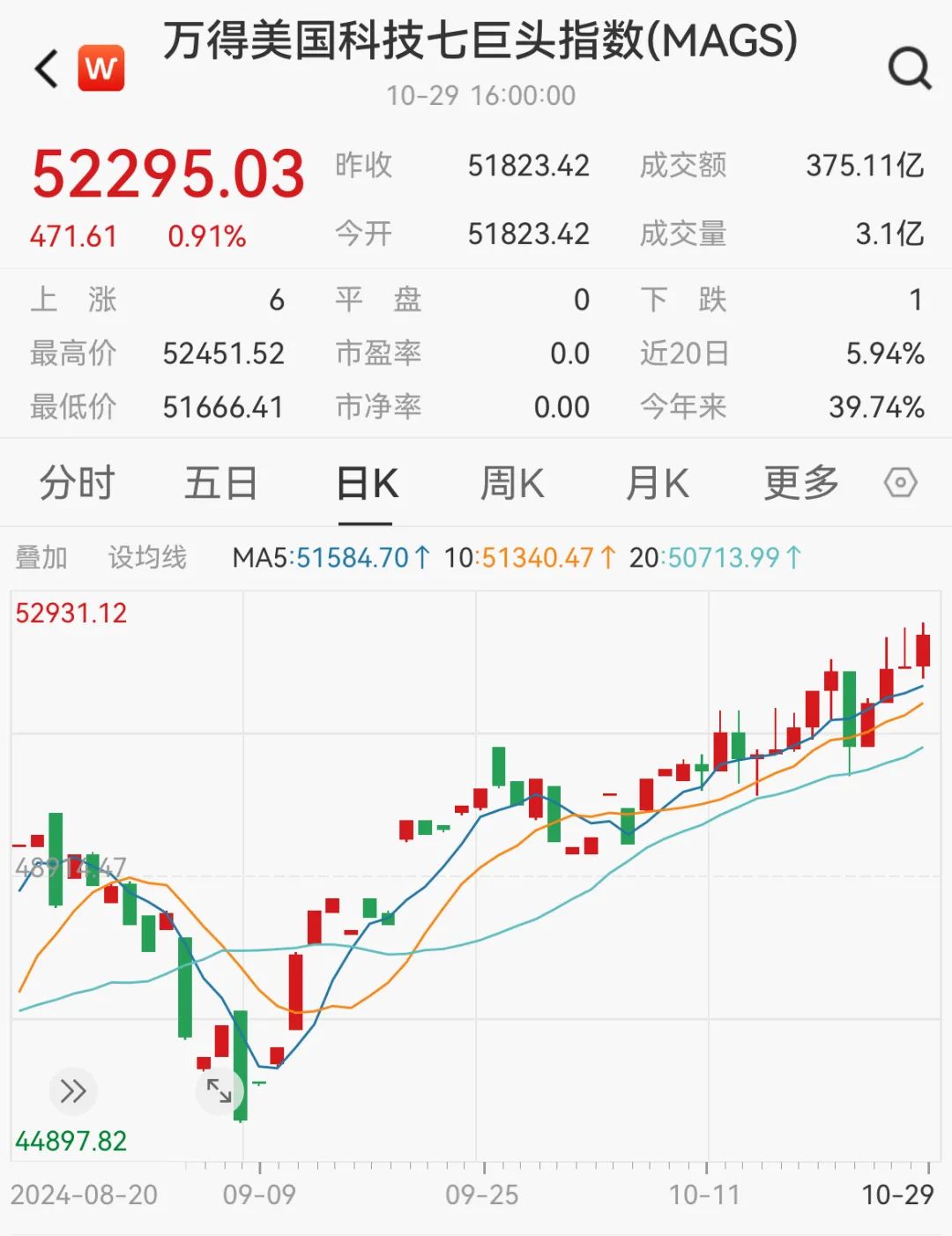952x1236 pixels.
Task: Switch to the 月K chart tab
Action: (x=657, y=483)
